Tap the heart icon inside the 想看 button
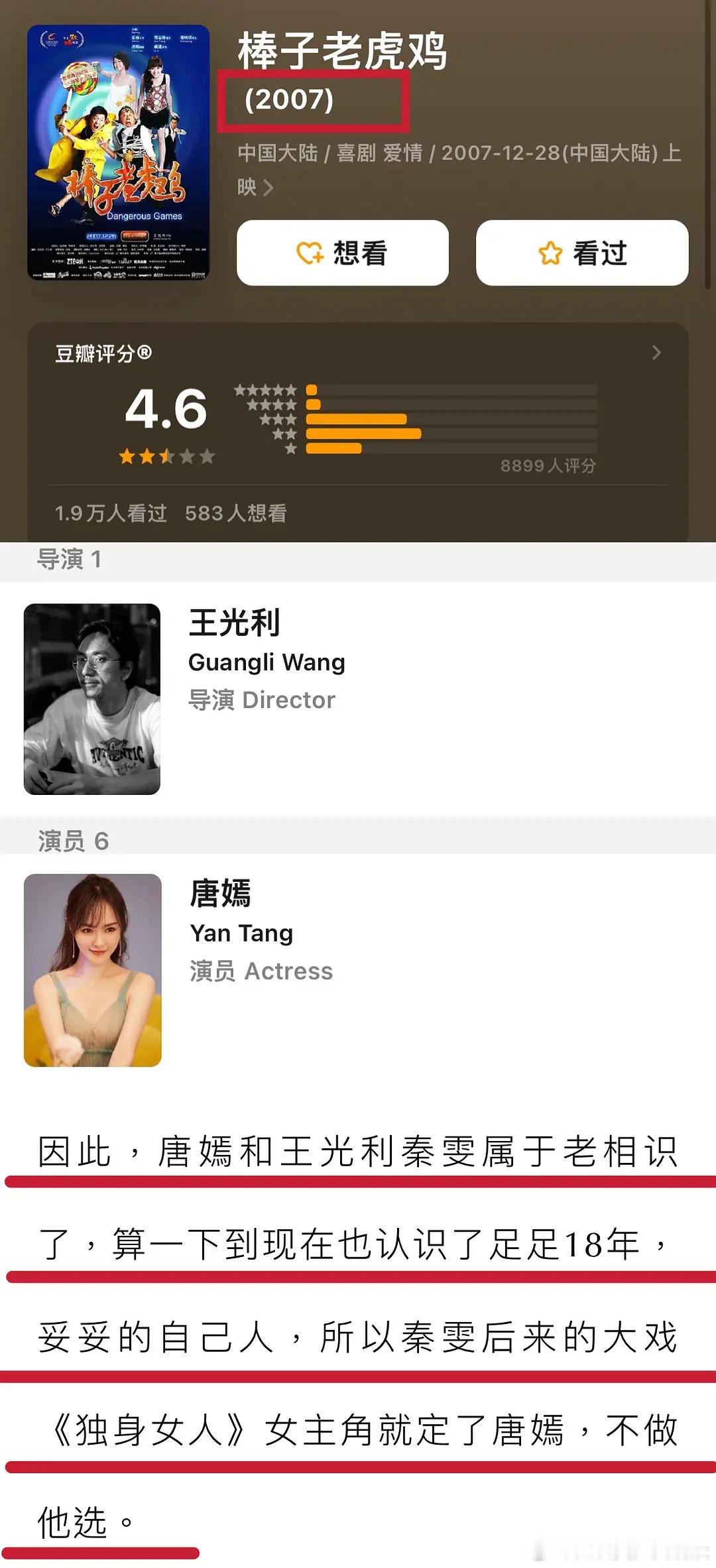The width and height of the screenshot is (716, 1568). pyautogui.click(x=312, y=253)
